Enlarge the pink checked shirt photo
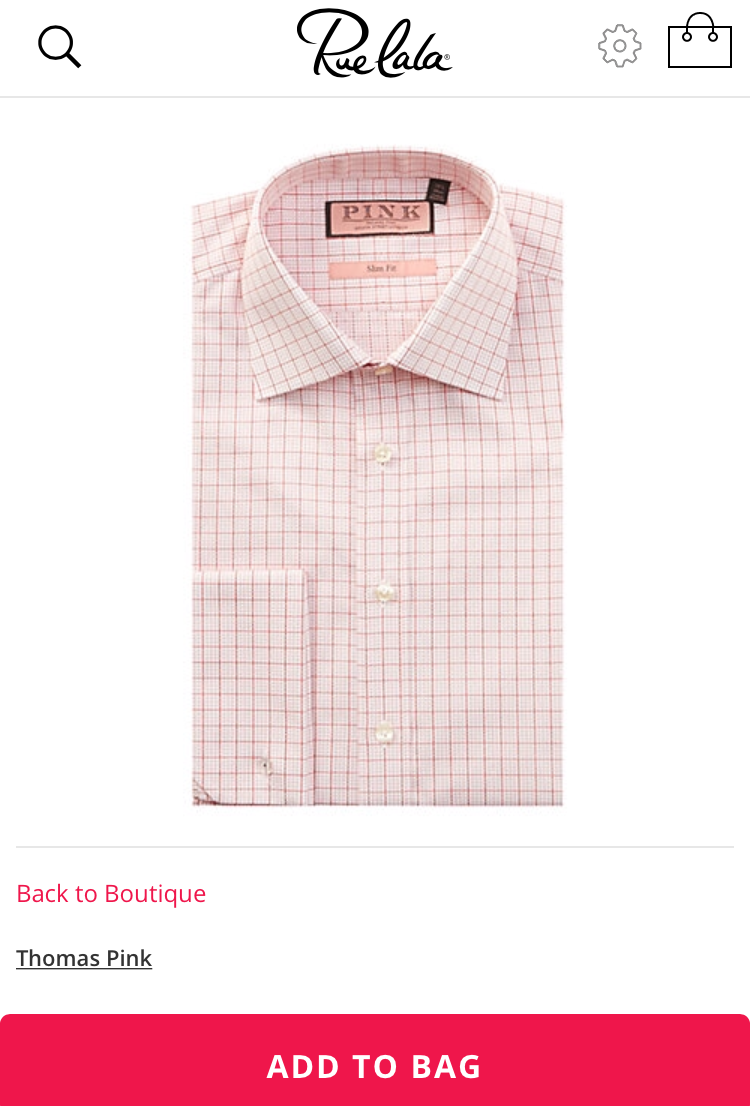Viewport: 750px width, 1106px height. tap(377, 477)
